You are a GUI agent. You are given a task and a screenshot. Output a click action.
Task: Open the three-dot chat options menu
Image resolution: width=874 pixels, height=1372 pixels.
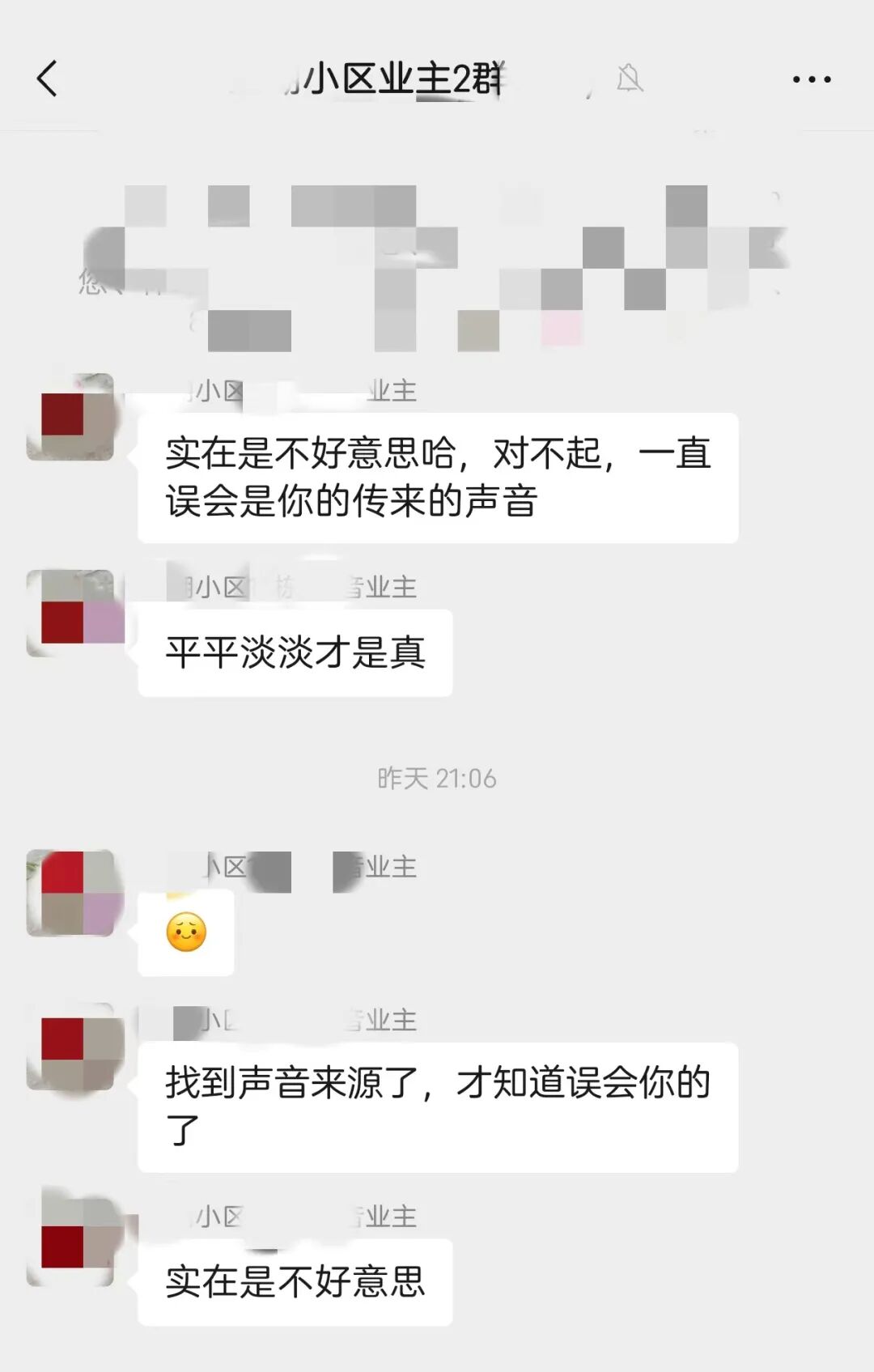click(811, 79)
